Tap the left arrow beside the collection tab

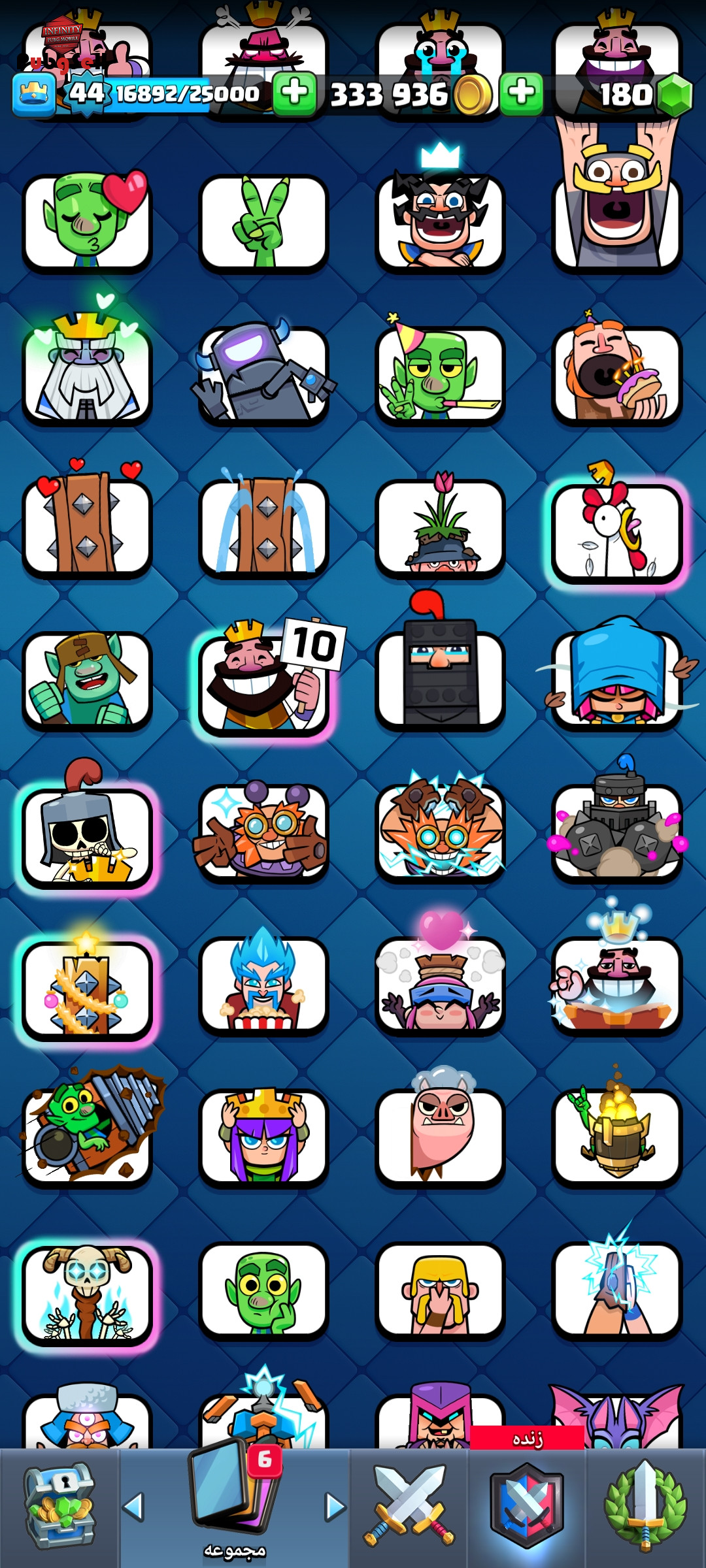133,1507
